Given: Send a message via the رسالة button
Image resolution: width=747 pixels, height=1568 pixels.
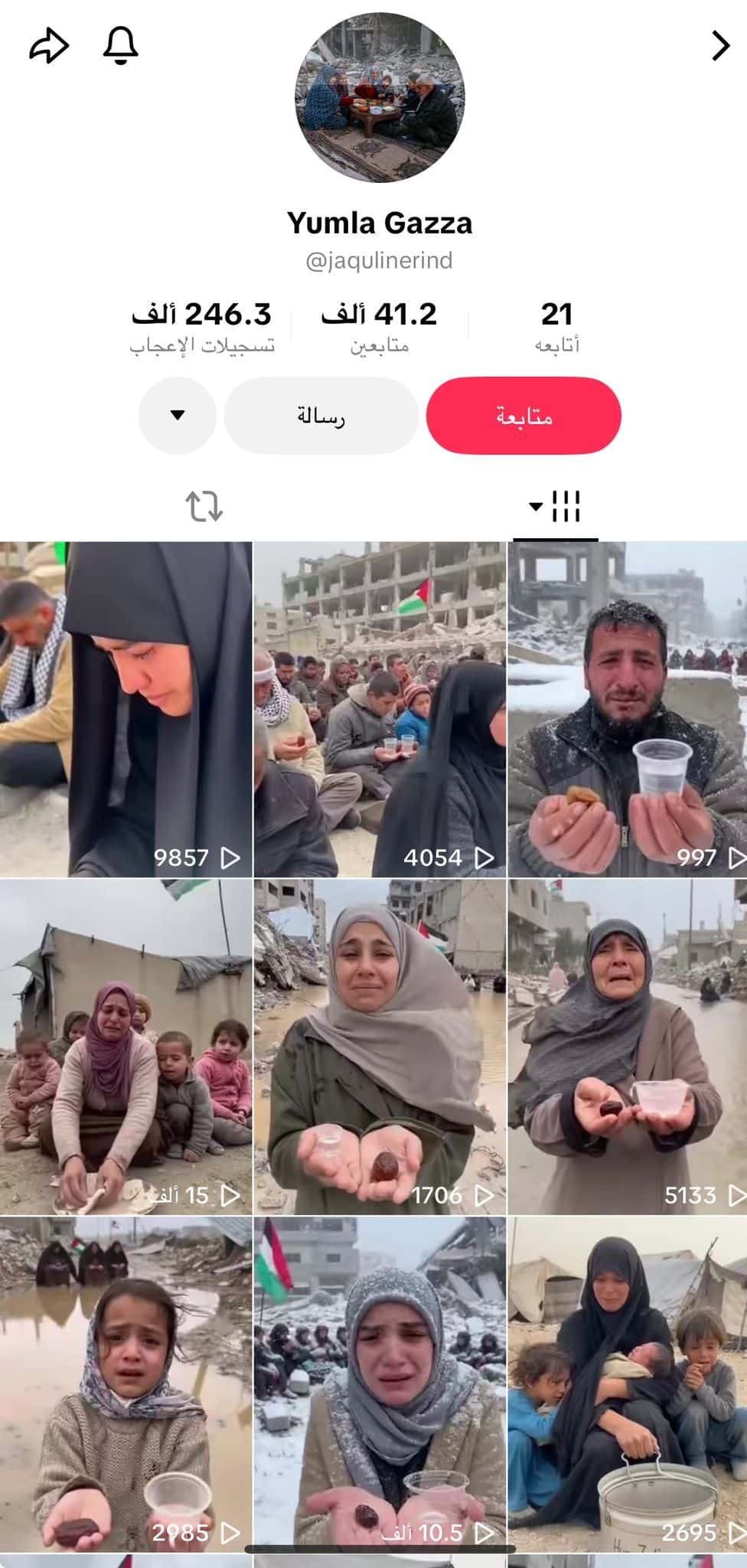Looking at the screenshot, I should click(x=321, y=416).
